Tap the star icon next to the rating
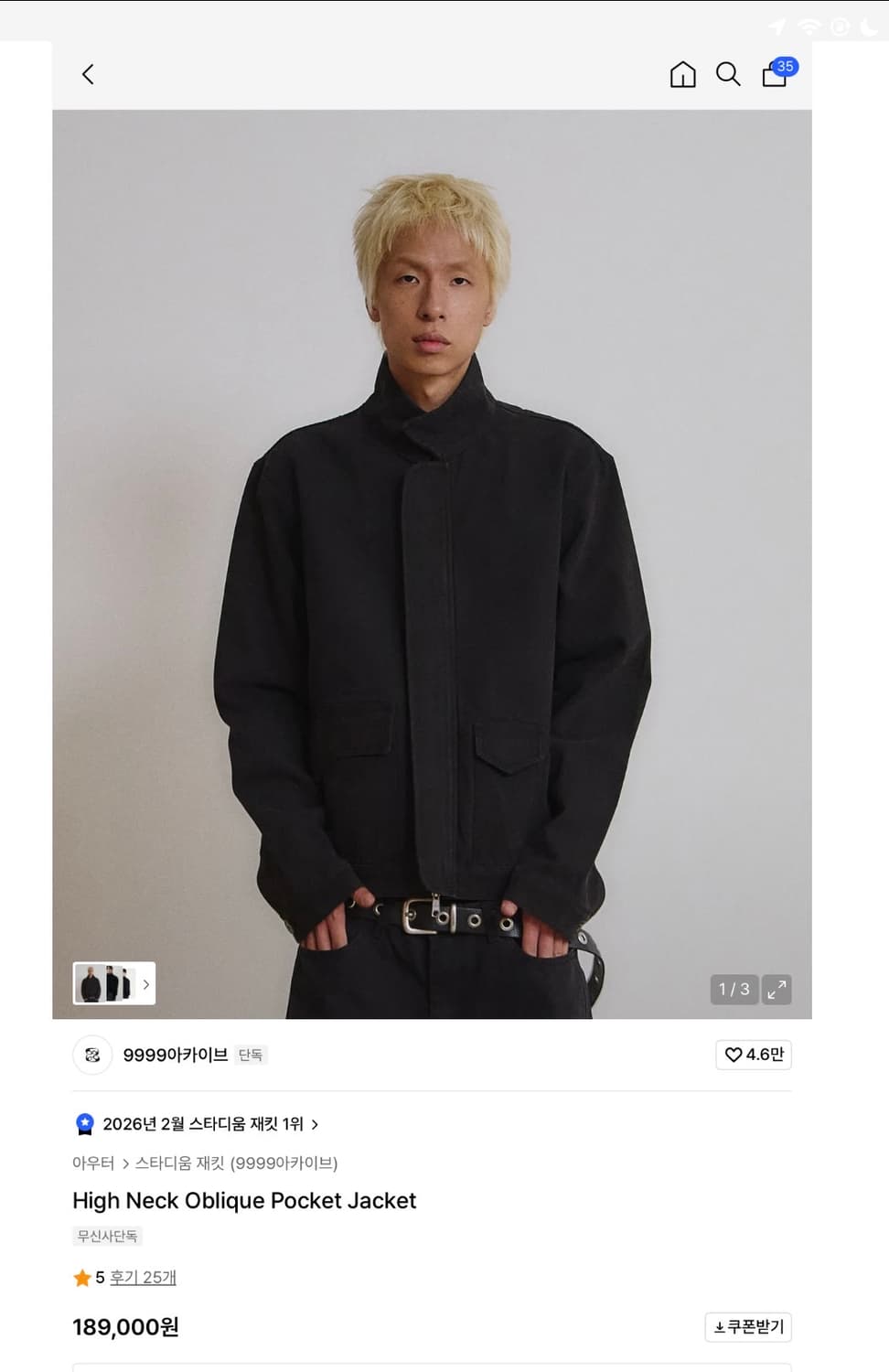This screenshot has width=889, height=1372. click(81, 1278)
